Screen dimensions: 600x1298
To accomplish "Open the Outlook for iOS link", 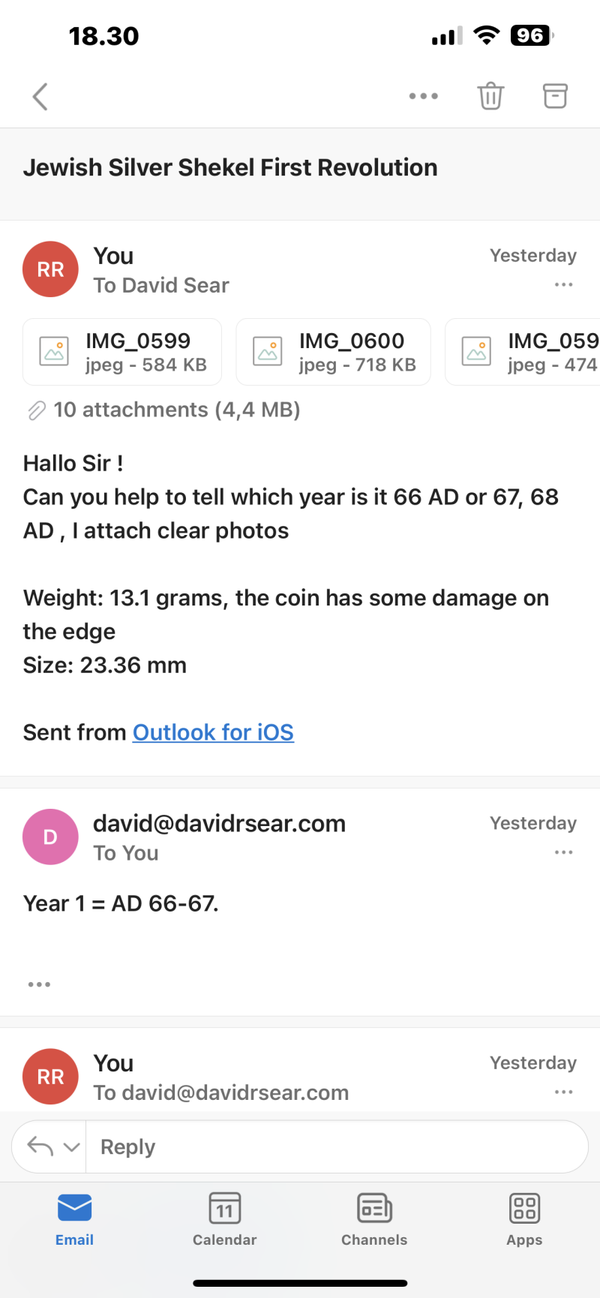I will pyautogui.click(x=213, y=732).
